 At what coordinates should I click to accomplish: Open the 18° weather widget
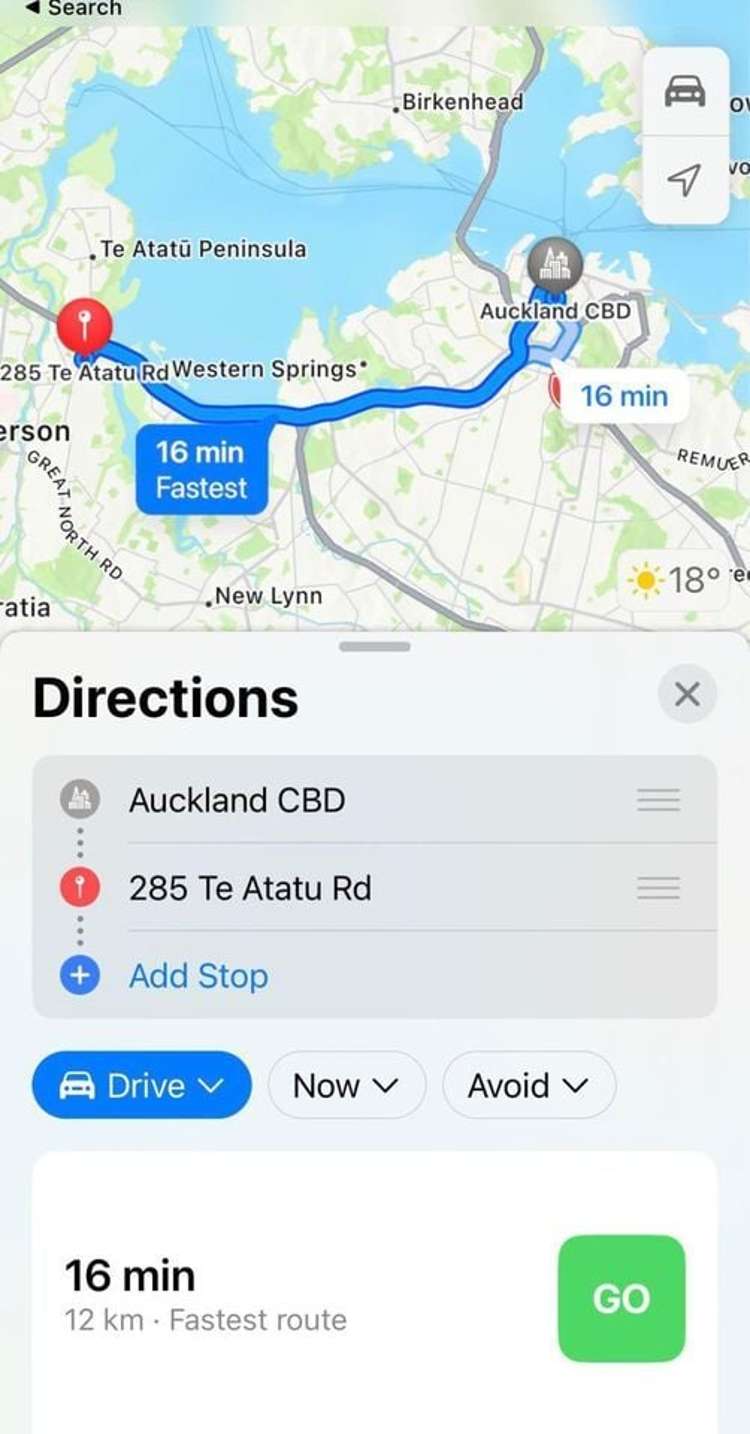pyautogui.click(x=674, y=579)
